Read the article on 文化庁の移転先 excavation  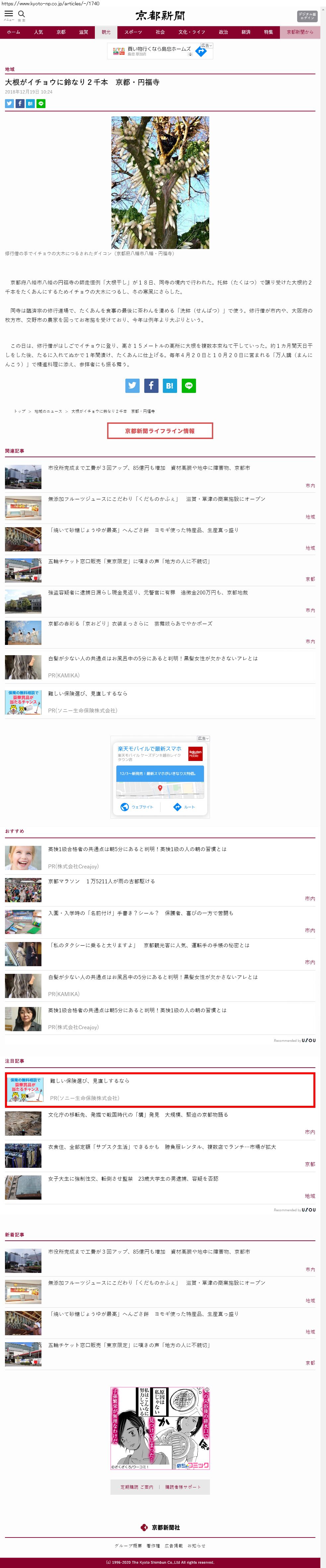[138, 1115]
